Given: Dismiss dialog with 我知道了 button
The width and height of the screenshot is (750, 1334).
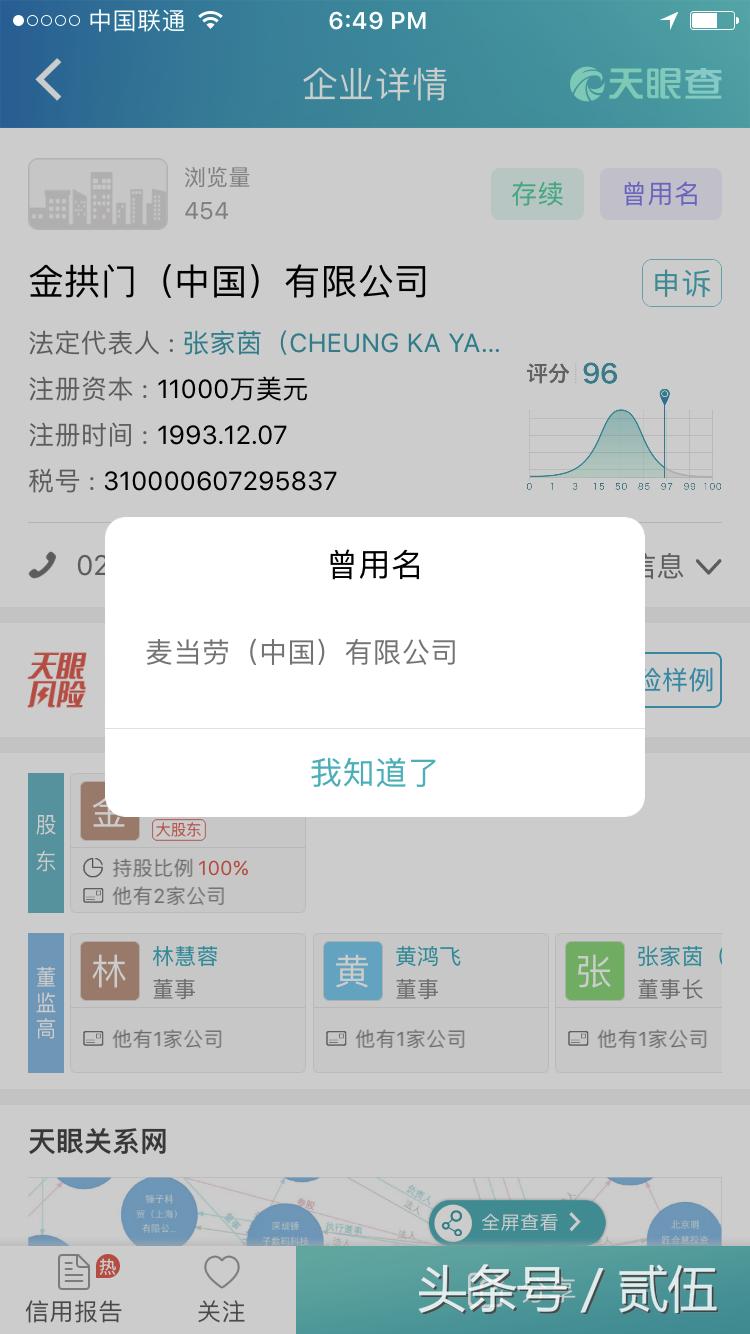Looking at the screenshot, I should pos(374,773).
